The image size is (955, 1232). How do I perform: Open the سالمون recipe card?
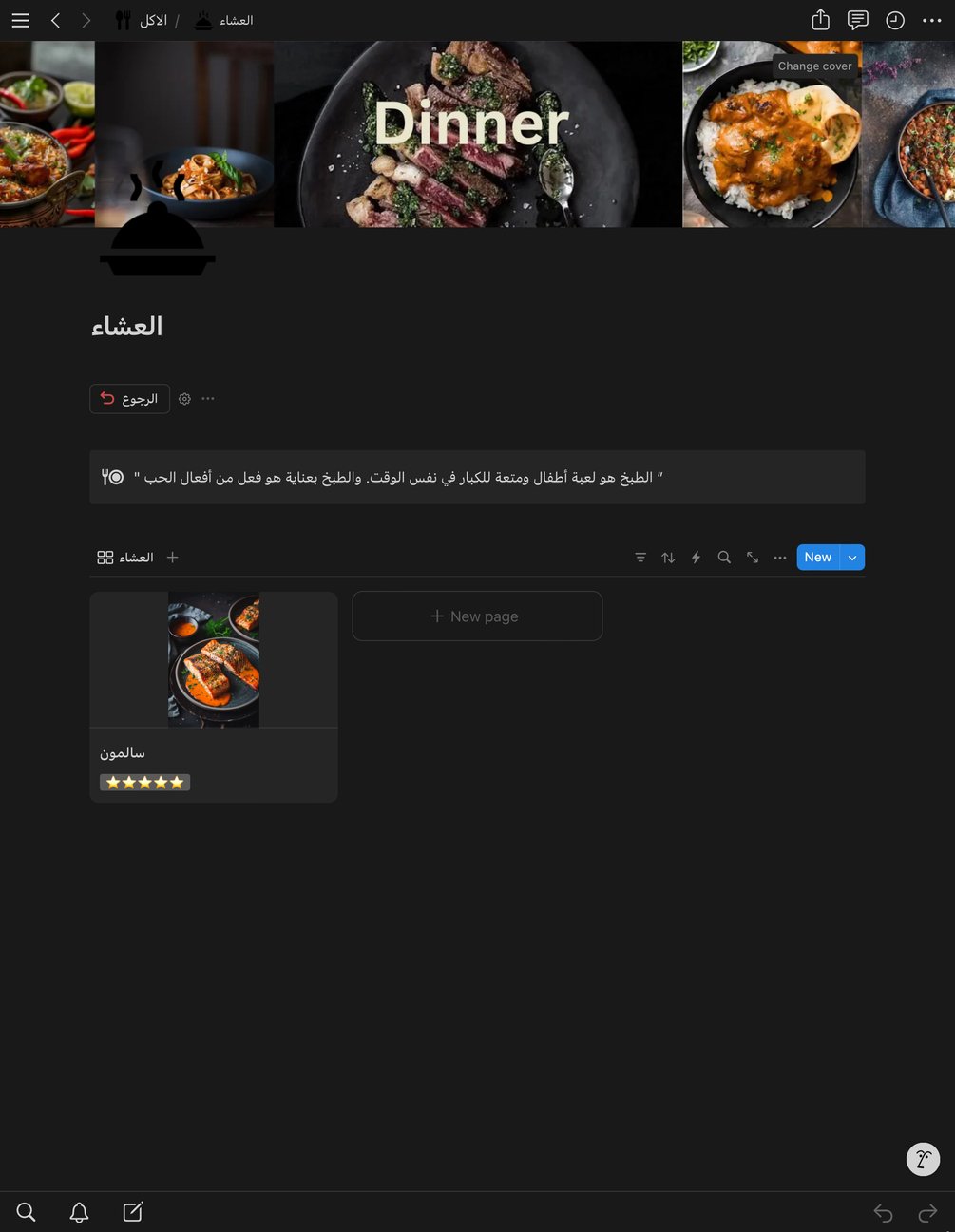pyautogui.click(x=213, y=696)
